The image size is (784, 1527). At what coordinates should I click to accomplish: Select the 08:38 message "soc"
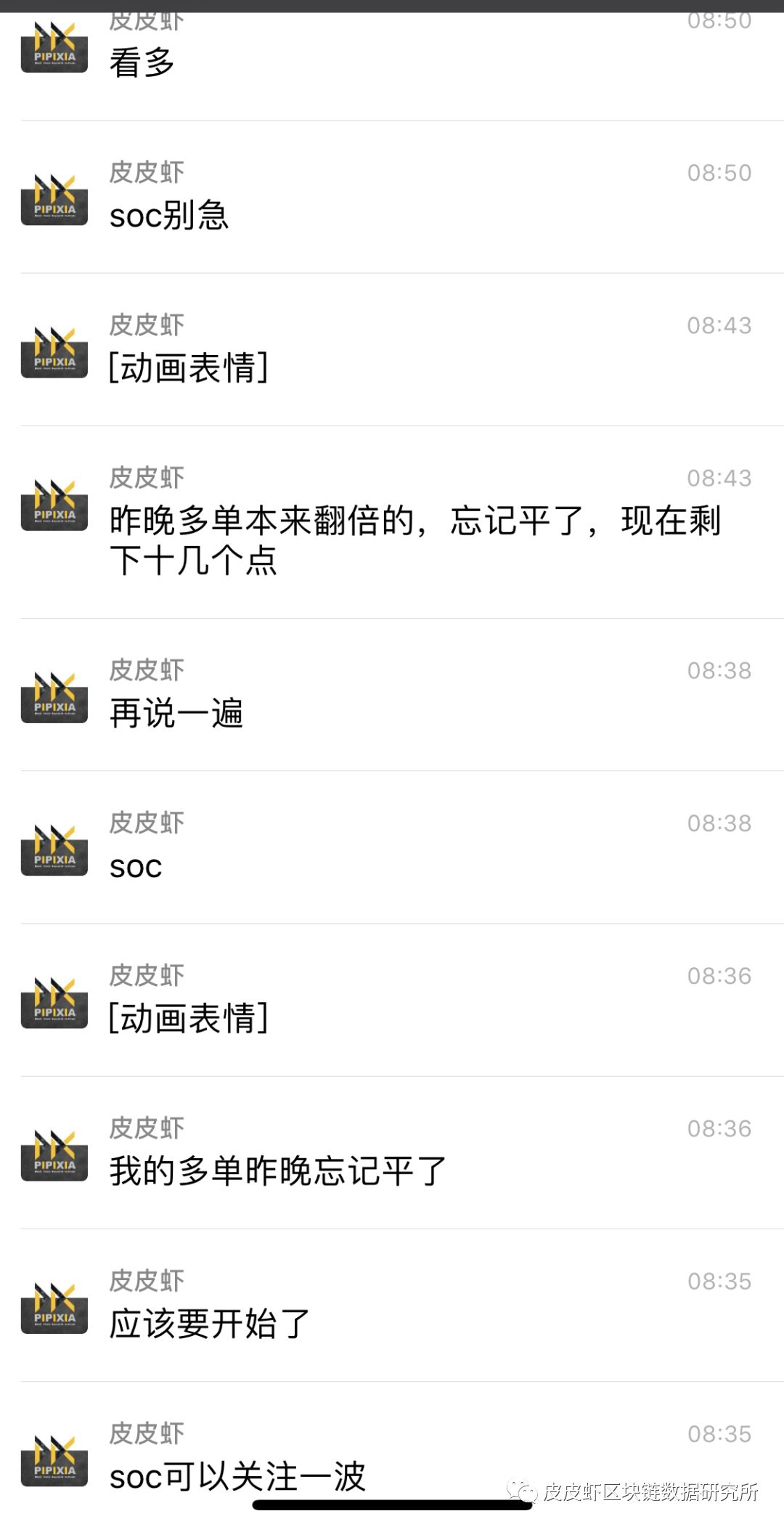tap(392, 847)
